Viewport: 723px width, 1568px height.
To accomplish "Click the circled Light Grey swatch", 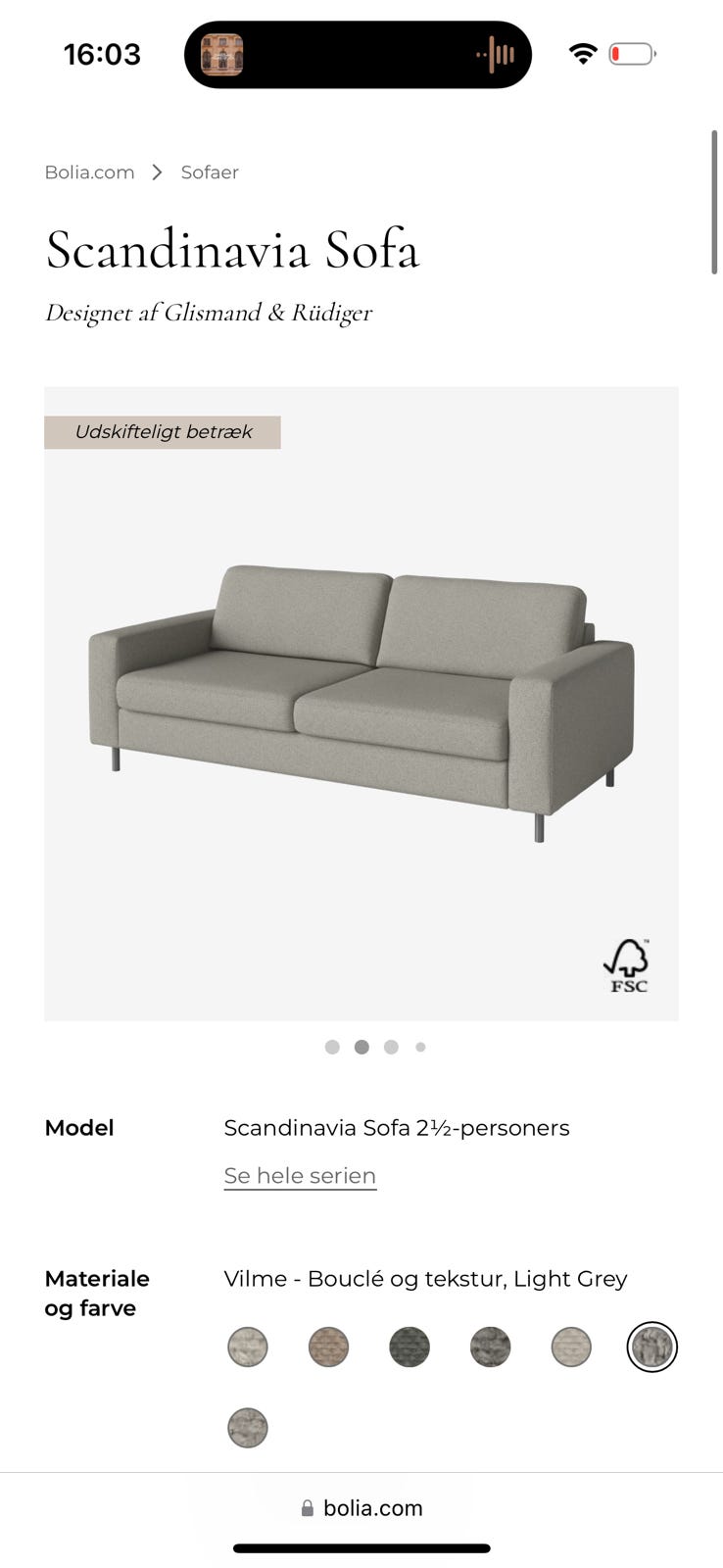I will click(651, 1347).
